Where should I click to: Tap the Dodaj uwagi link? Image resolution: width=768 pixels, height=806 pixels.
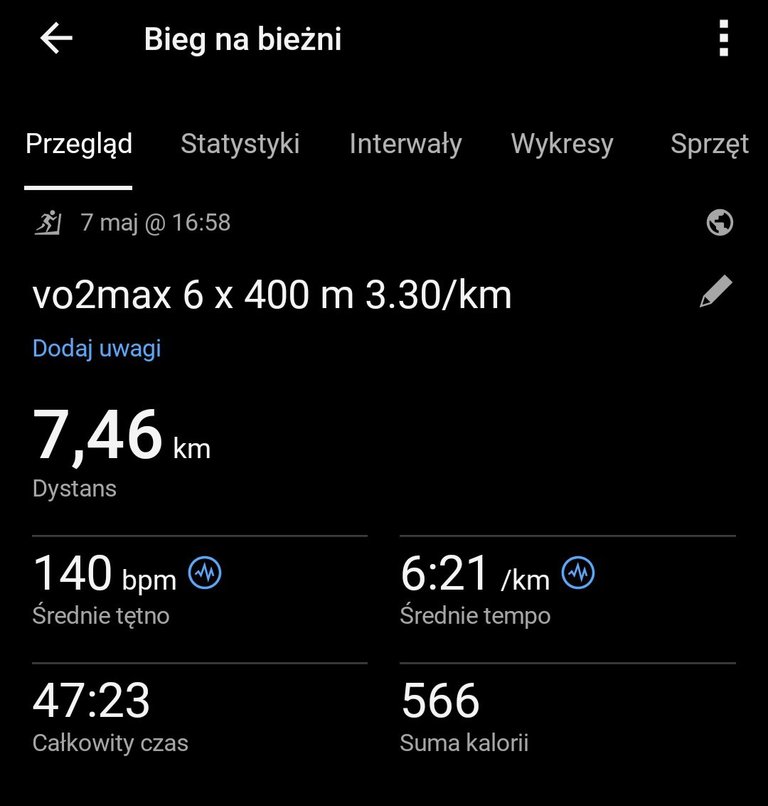pos(97,348)
